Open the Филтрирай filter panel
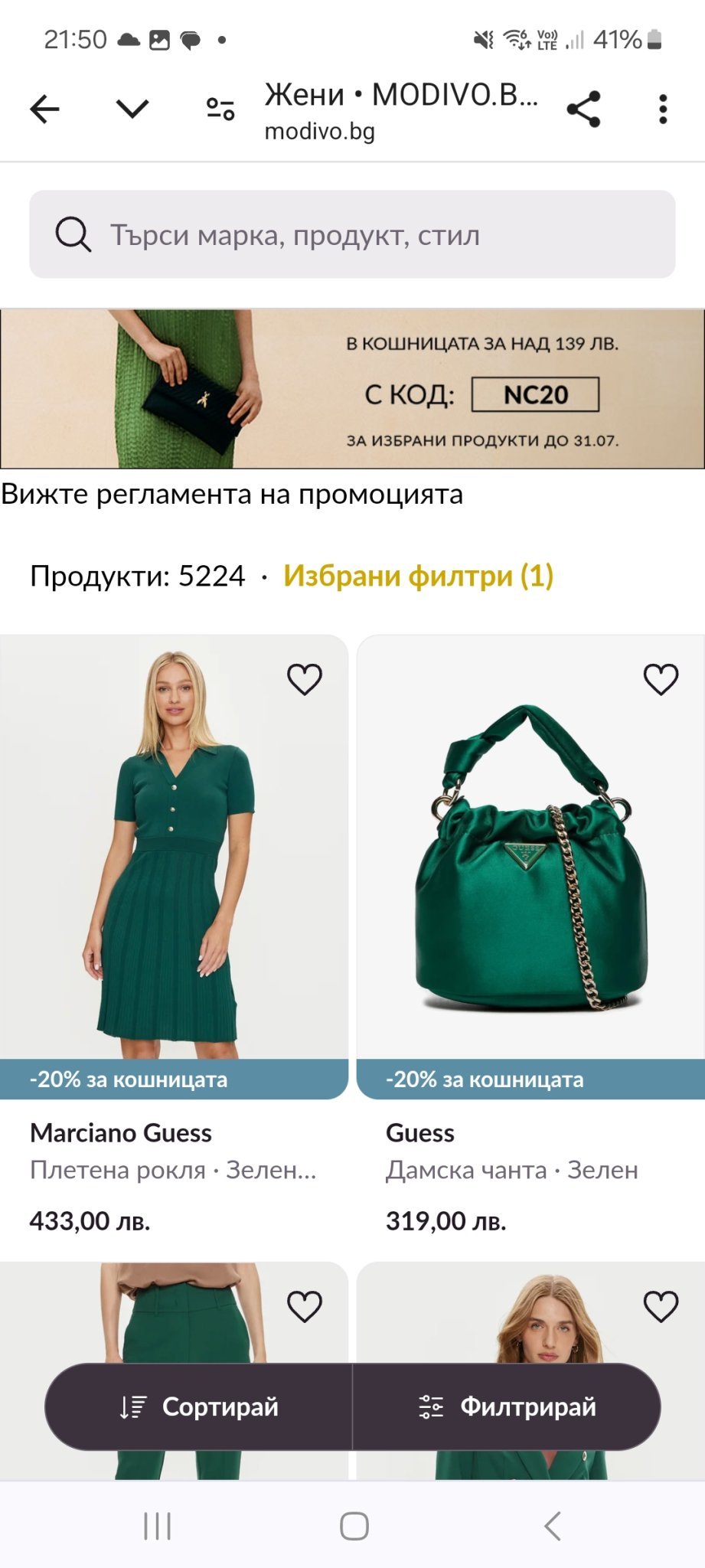This screenshot has height=1568, width=705. pos(507,1407)
